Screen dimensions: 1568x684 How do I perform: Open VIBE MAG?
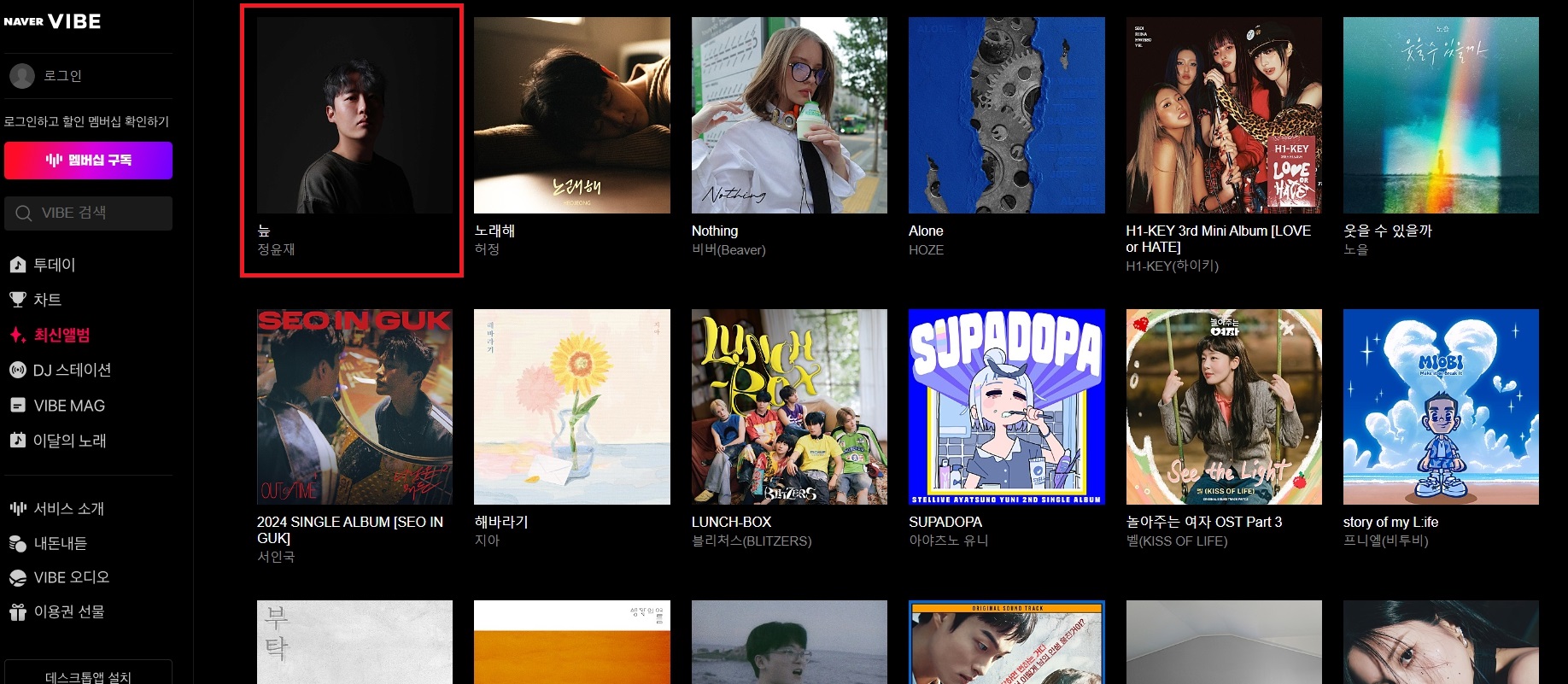tap(68, 406)
